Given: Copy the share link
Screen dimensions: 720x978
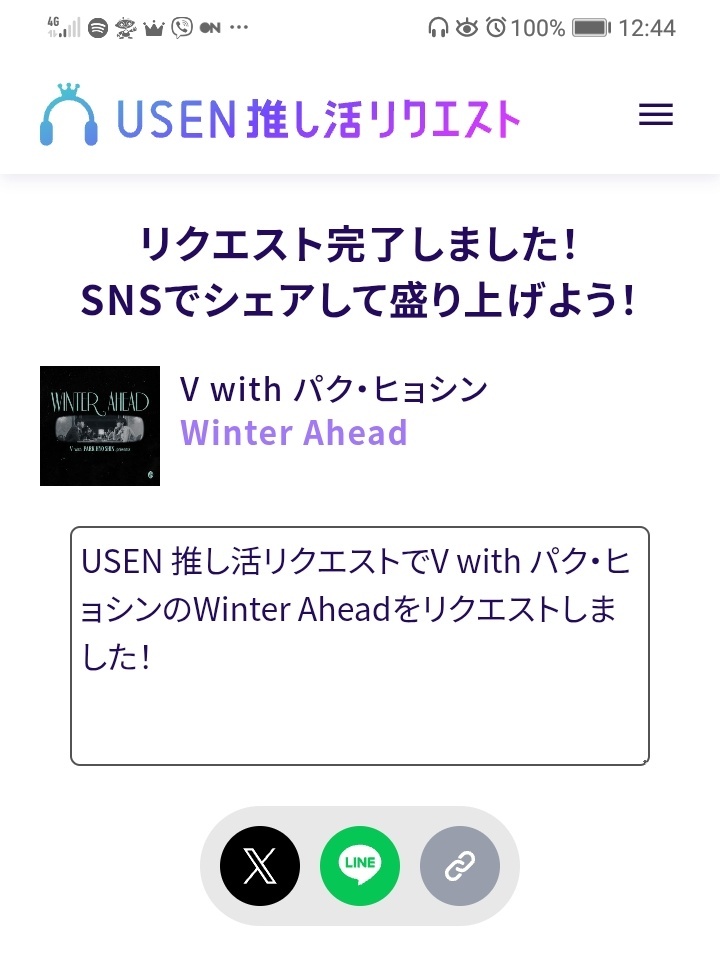Looking at the screenshot, I should click(x=460, y=866).
